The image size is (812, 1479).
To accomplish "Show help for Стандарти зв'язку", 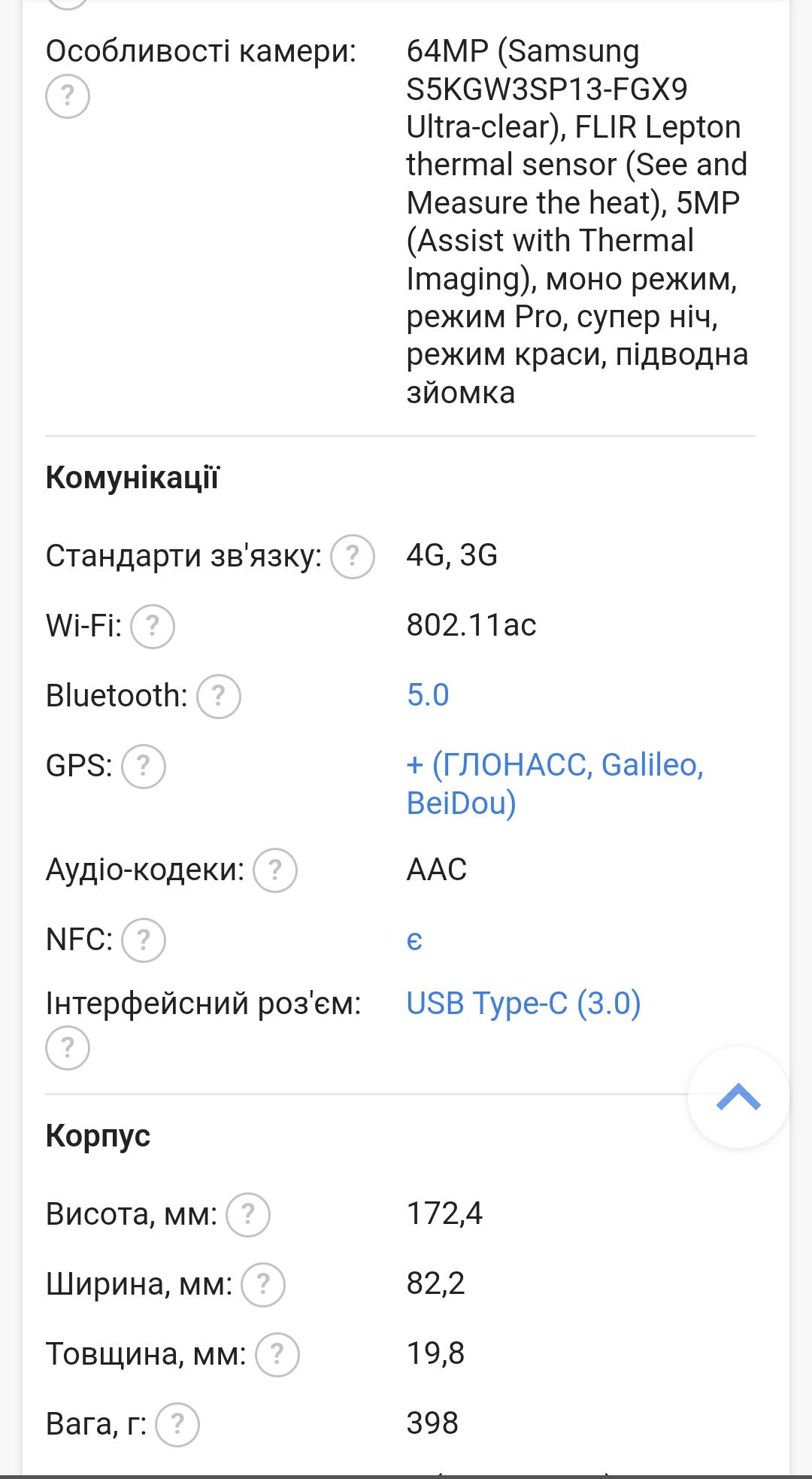I will tap(353, 557).
